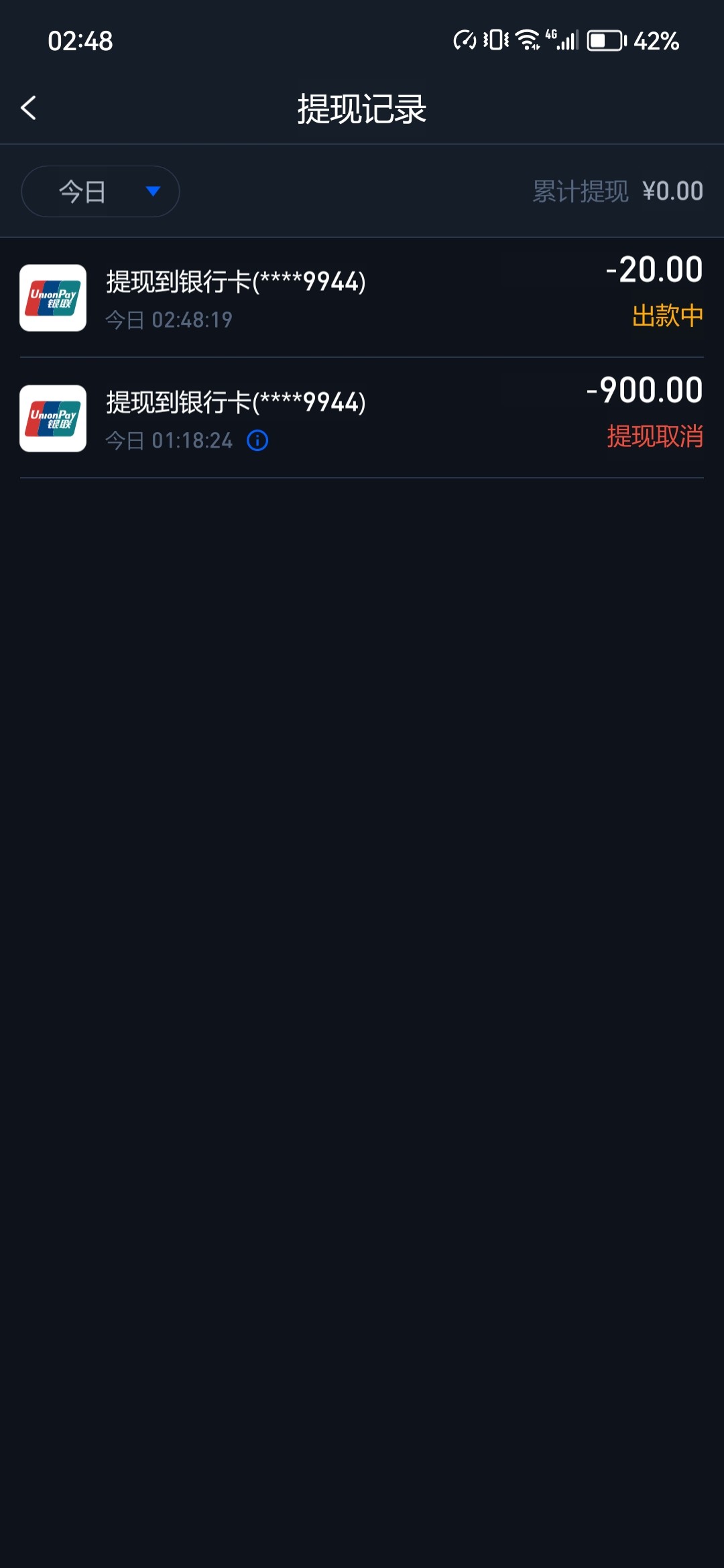The image size is (724, 1568).
Task: Tap the timestamp 今日 02:48:19
Action: point(169,319)
